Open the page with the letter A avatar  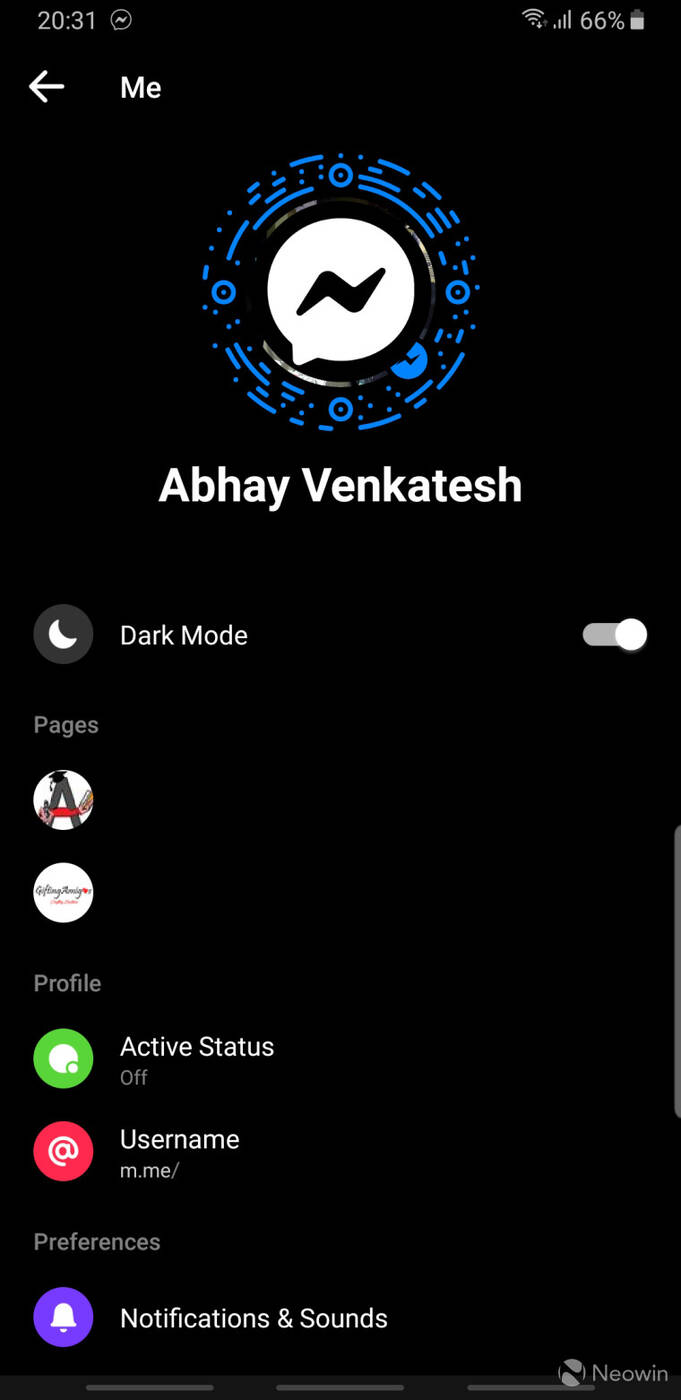(63, 800)
